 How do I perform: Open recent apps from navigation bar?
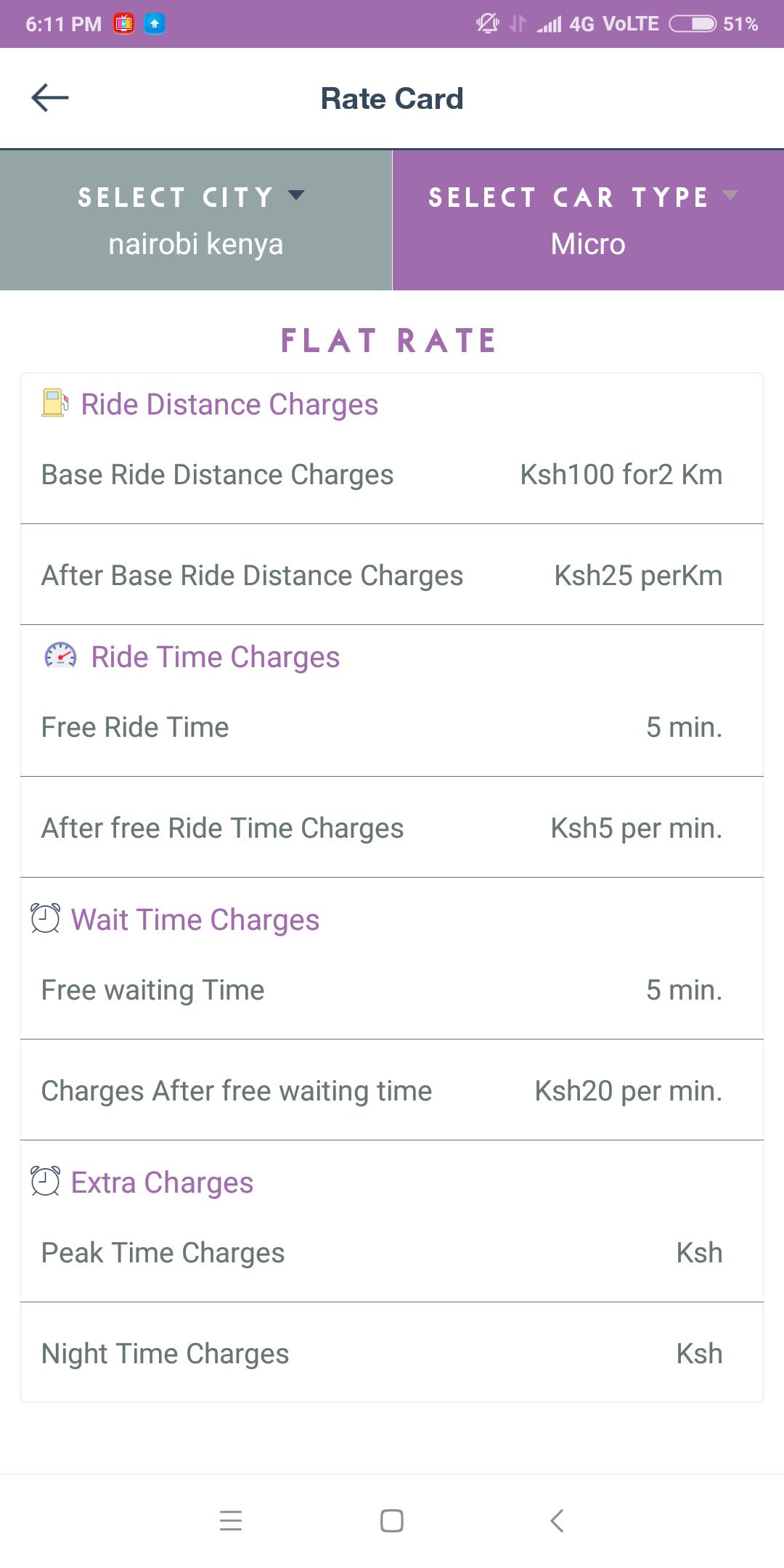(231, 1521)
